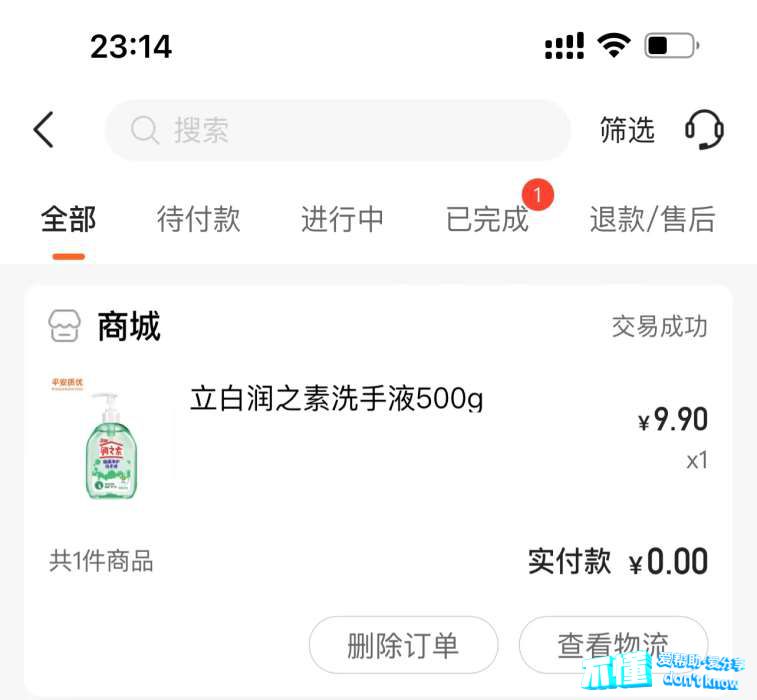This screenshot has width=757, height=700.
Task: Open the 筛选 filter options
Action: [x=627, y=130]
